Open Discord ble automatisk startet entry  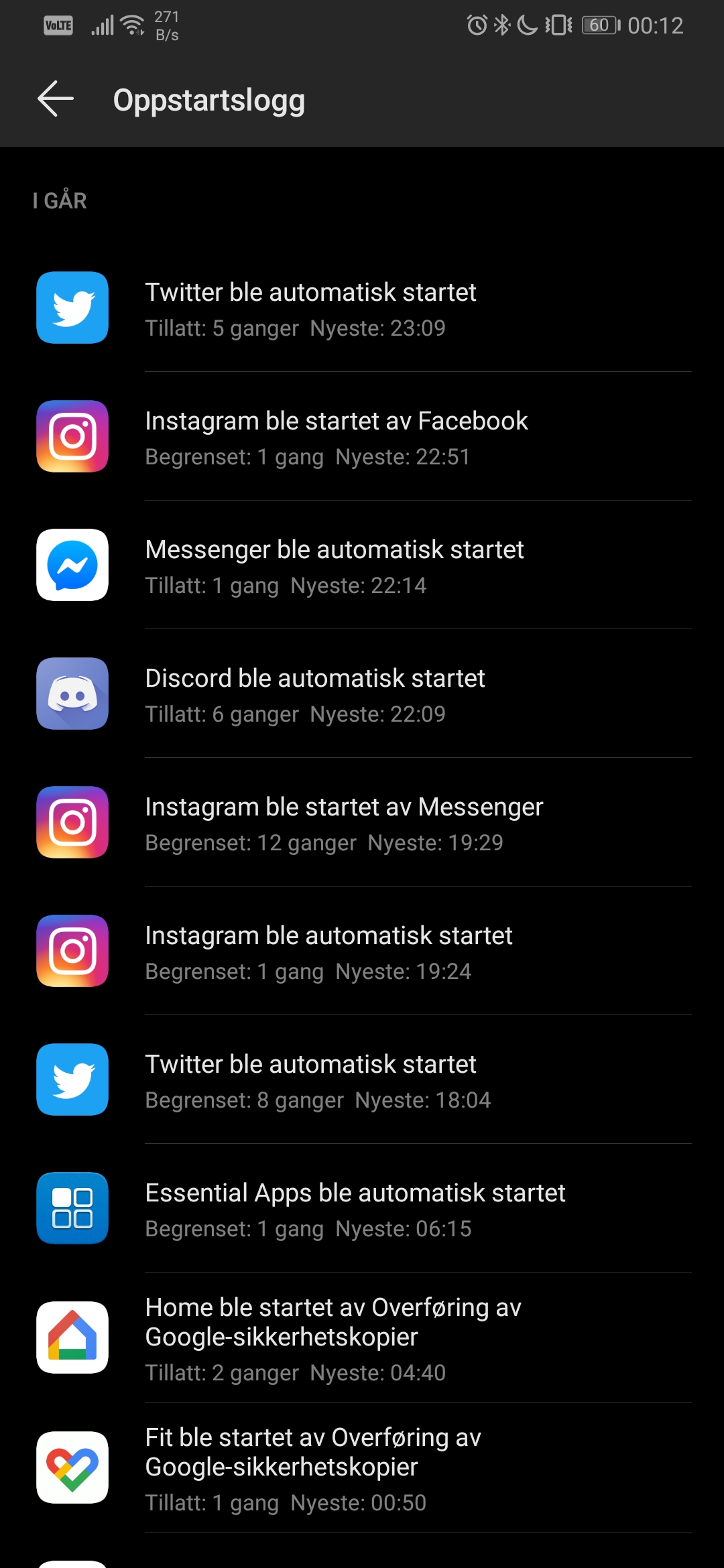coord(362,694)
